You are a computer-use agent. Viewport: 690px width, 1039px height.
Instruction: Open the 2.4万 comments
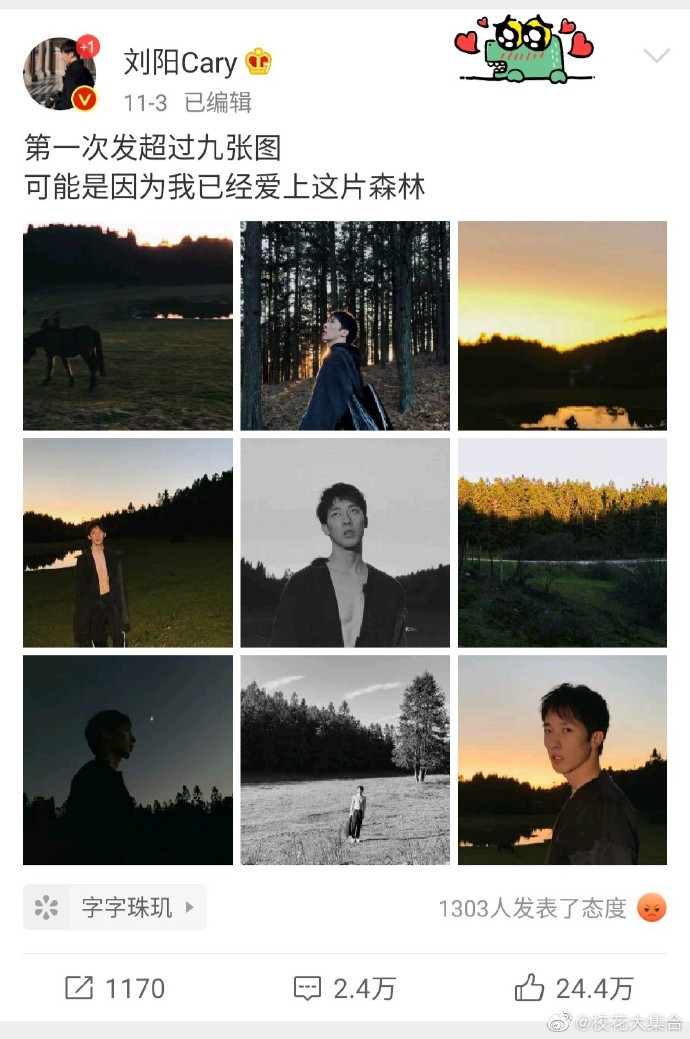click(x=345, y=988)
